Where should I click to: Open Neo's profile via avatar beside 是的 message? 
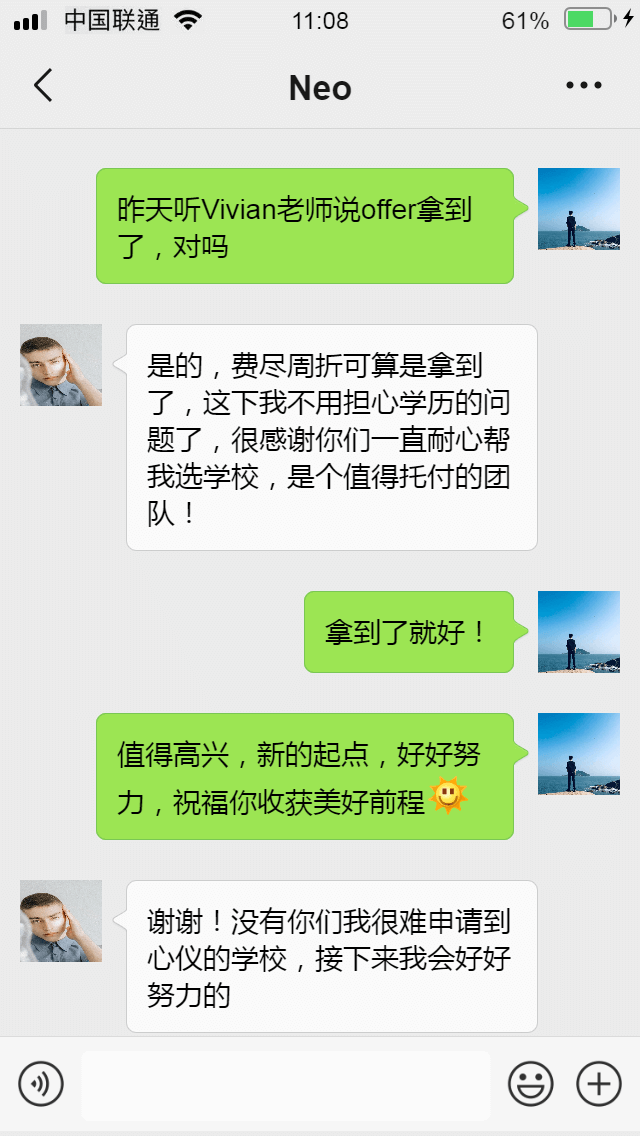(61, 365)
